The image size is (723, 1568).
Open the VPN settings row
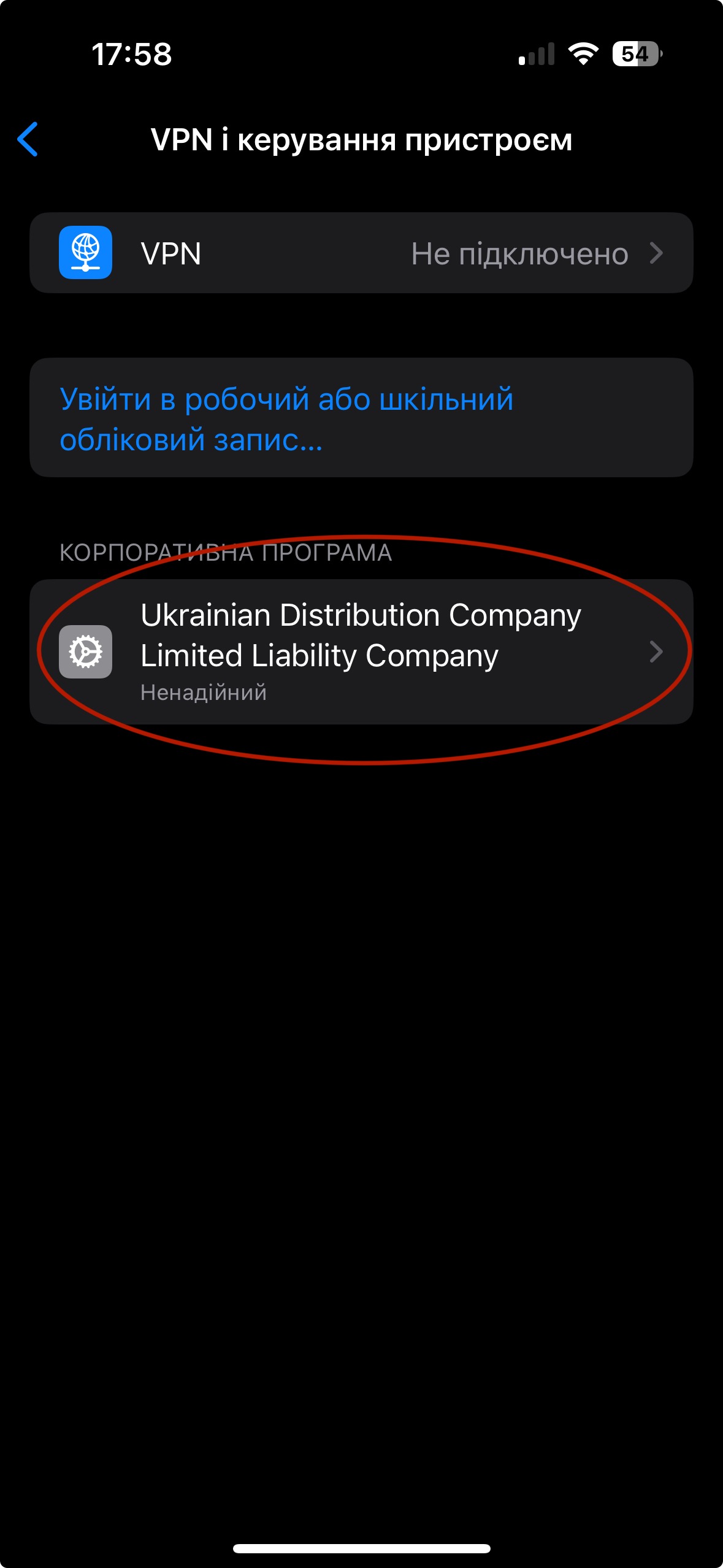tap(361, 253)
